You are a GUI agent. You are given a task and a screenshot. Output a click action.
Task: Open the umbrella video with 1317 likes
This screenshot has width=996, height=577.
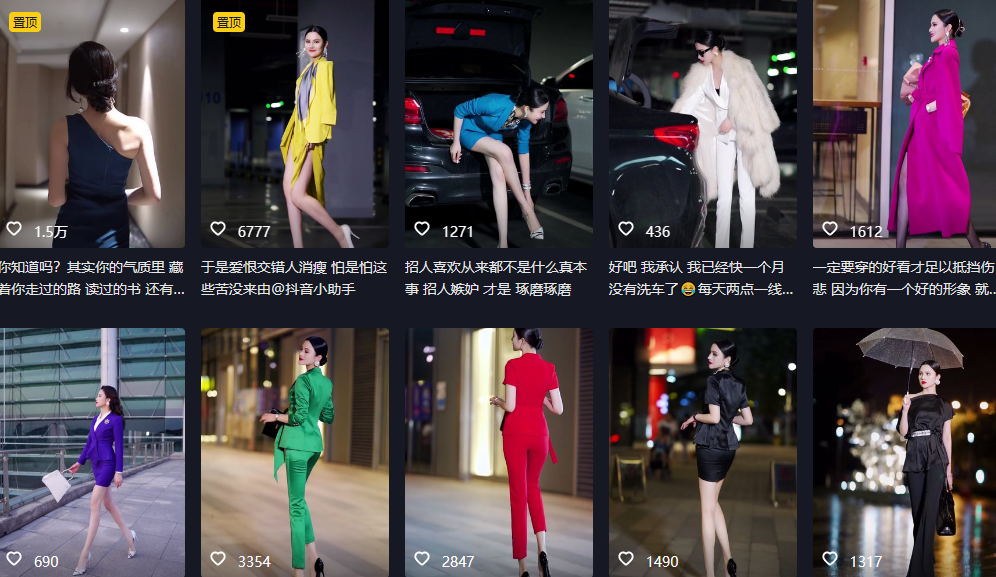tap(904, 450)
